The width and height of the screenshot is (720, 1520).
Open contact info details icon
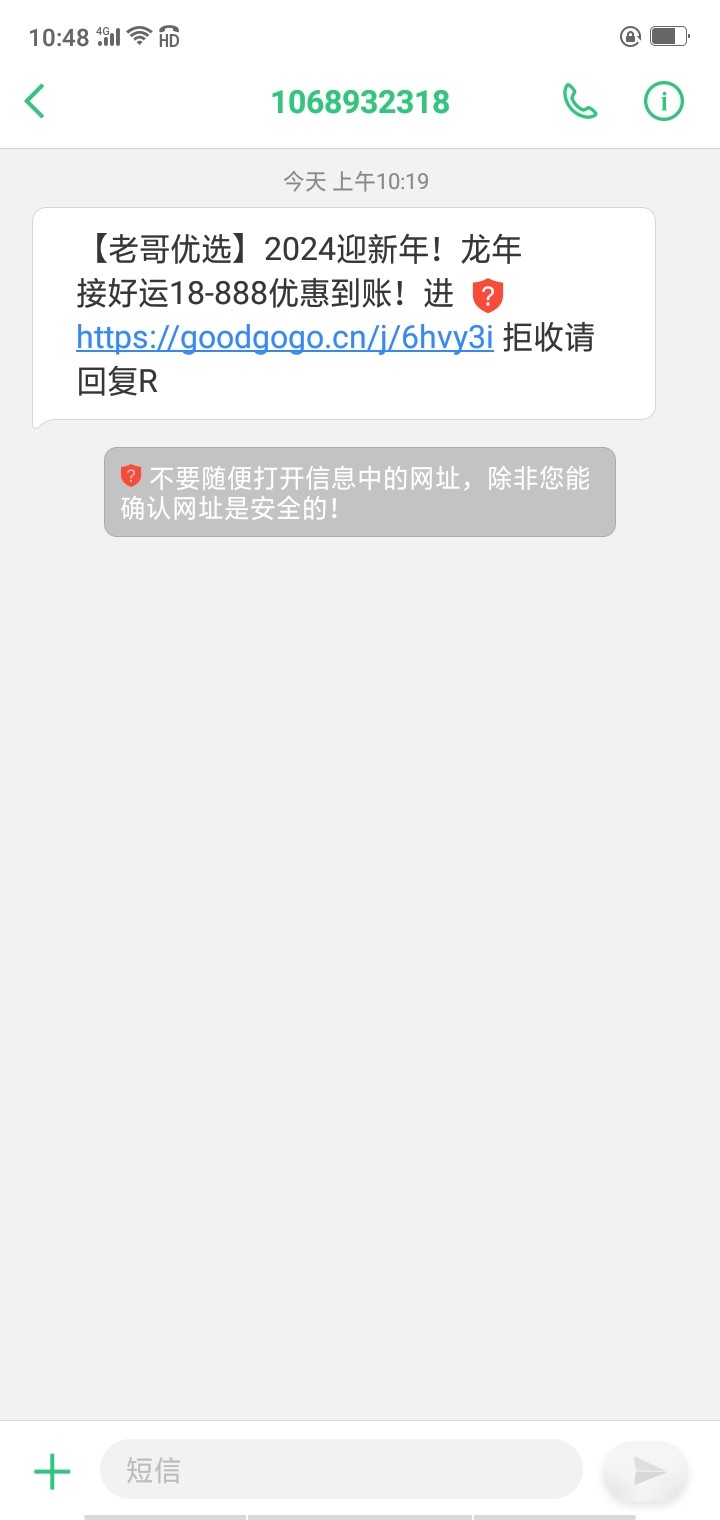pyautogui.click(x=663, y=101)
